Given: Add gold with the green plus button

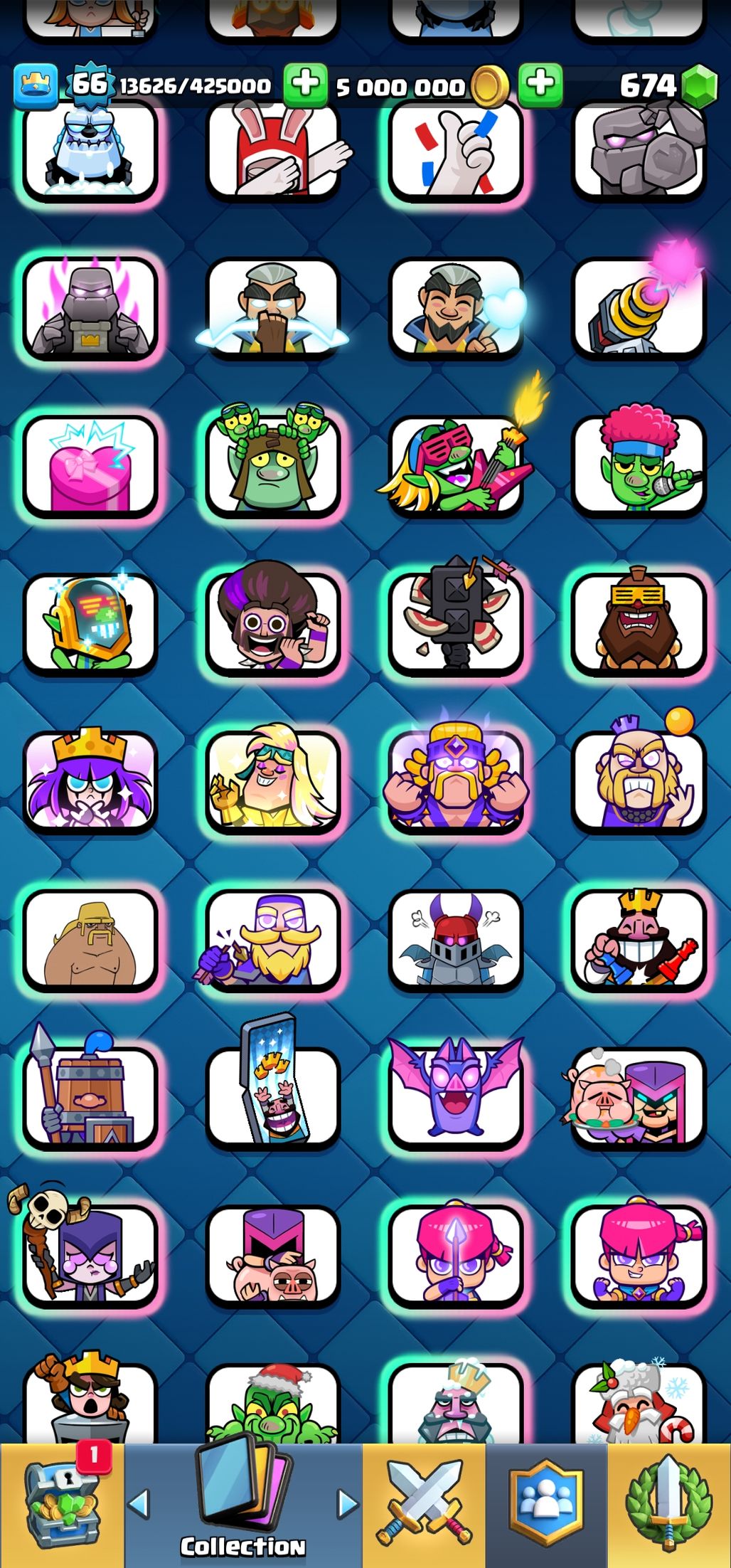Looking at the screenshot, I should pos(306,85).
